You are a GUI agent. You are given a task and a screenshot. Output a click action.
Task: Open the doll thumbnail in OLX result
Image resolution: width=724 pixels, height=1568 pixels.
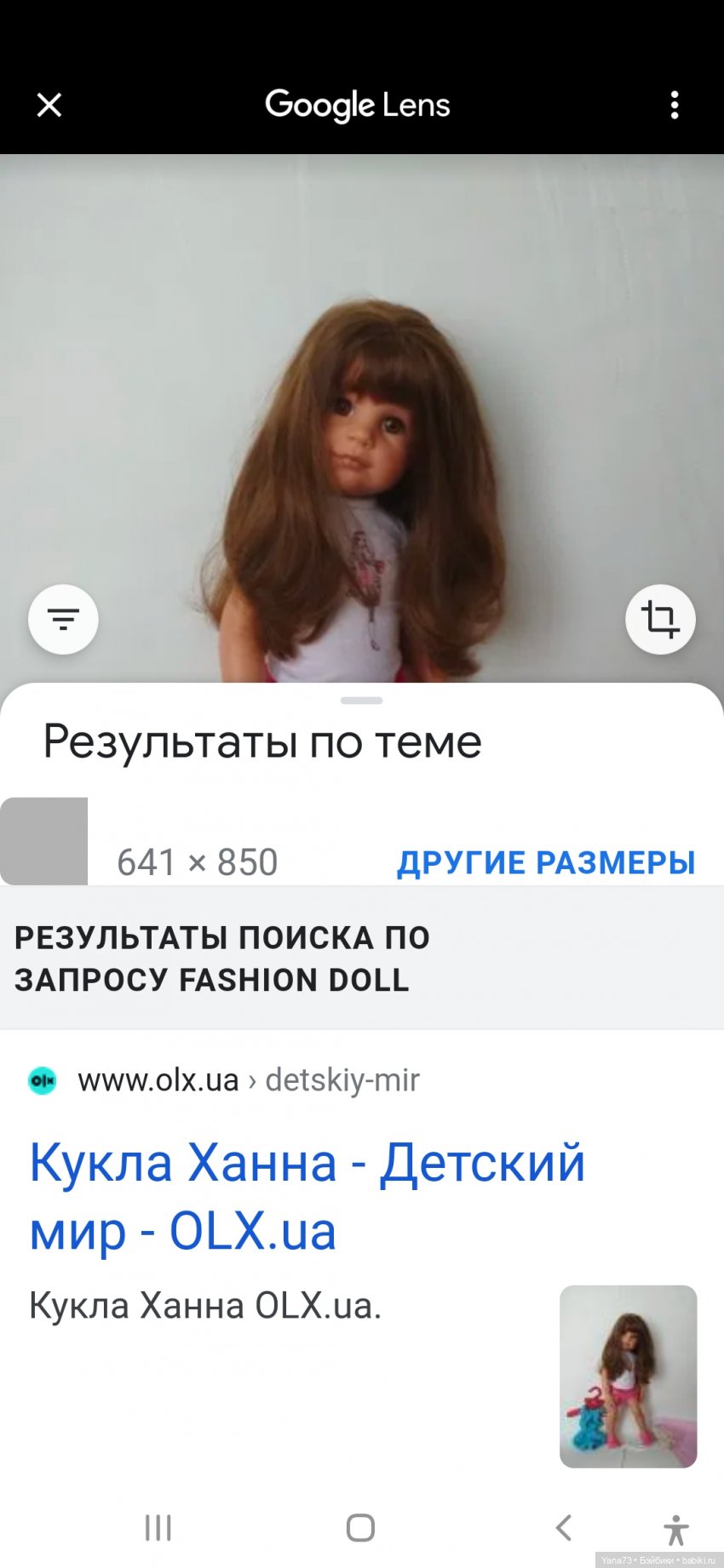(628, 1376)
